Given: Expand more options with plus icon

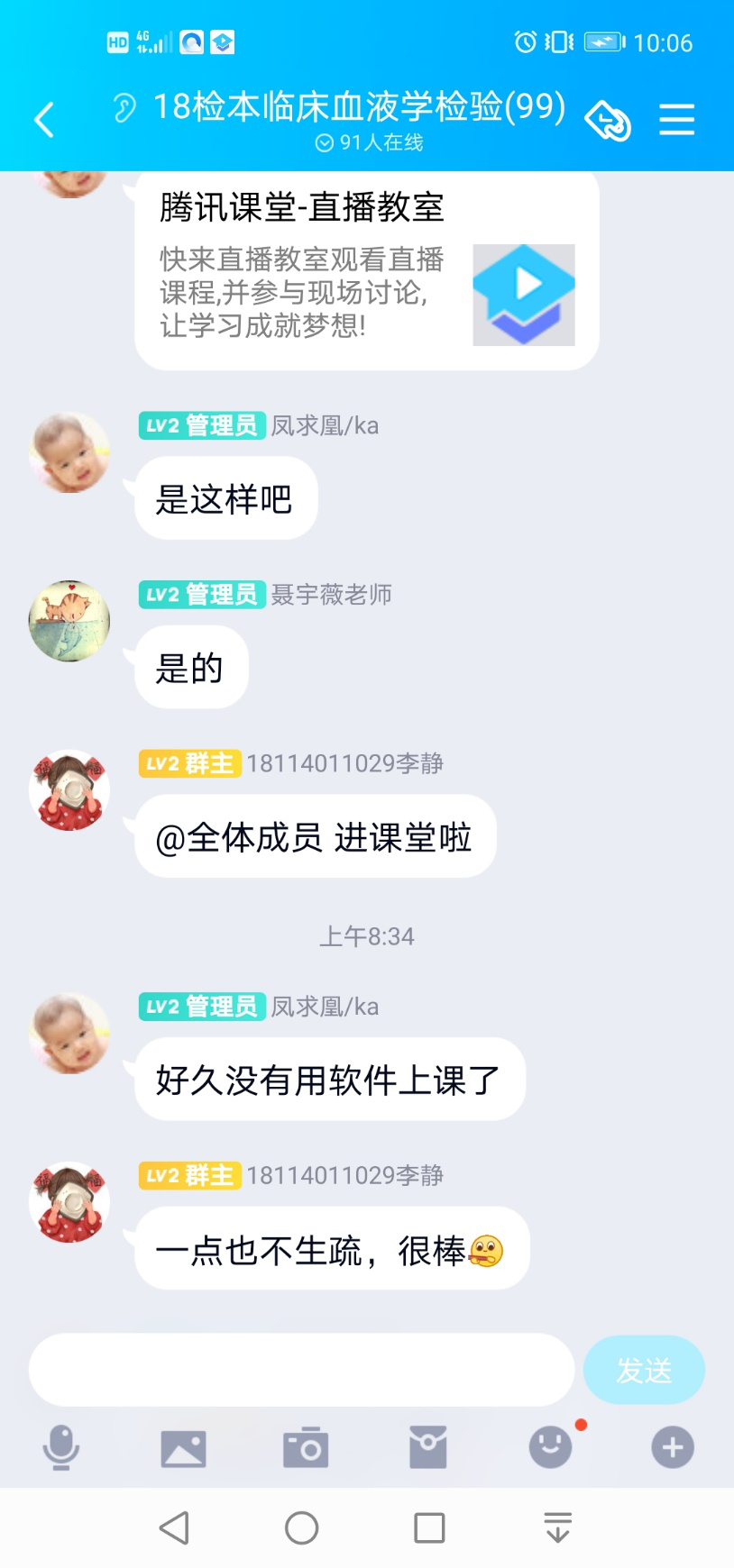Looking at the screenshot, I should coord(672,1447).
